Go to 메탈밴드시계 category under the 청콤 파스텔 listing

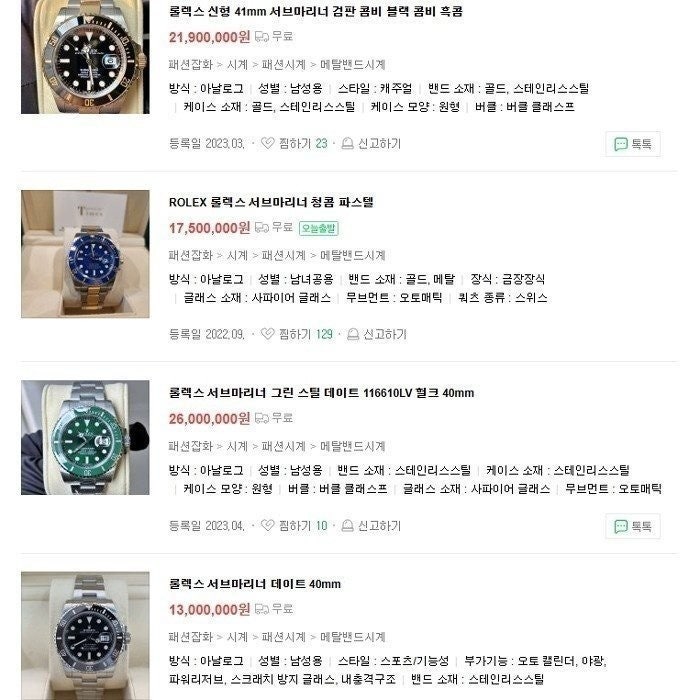[352, 256]
